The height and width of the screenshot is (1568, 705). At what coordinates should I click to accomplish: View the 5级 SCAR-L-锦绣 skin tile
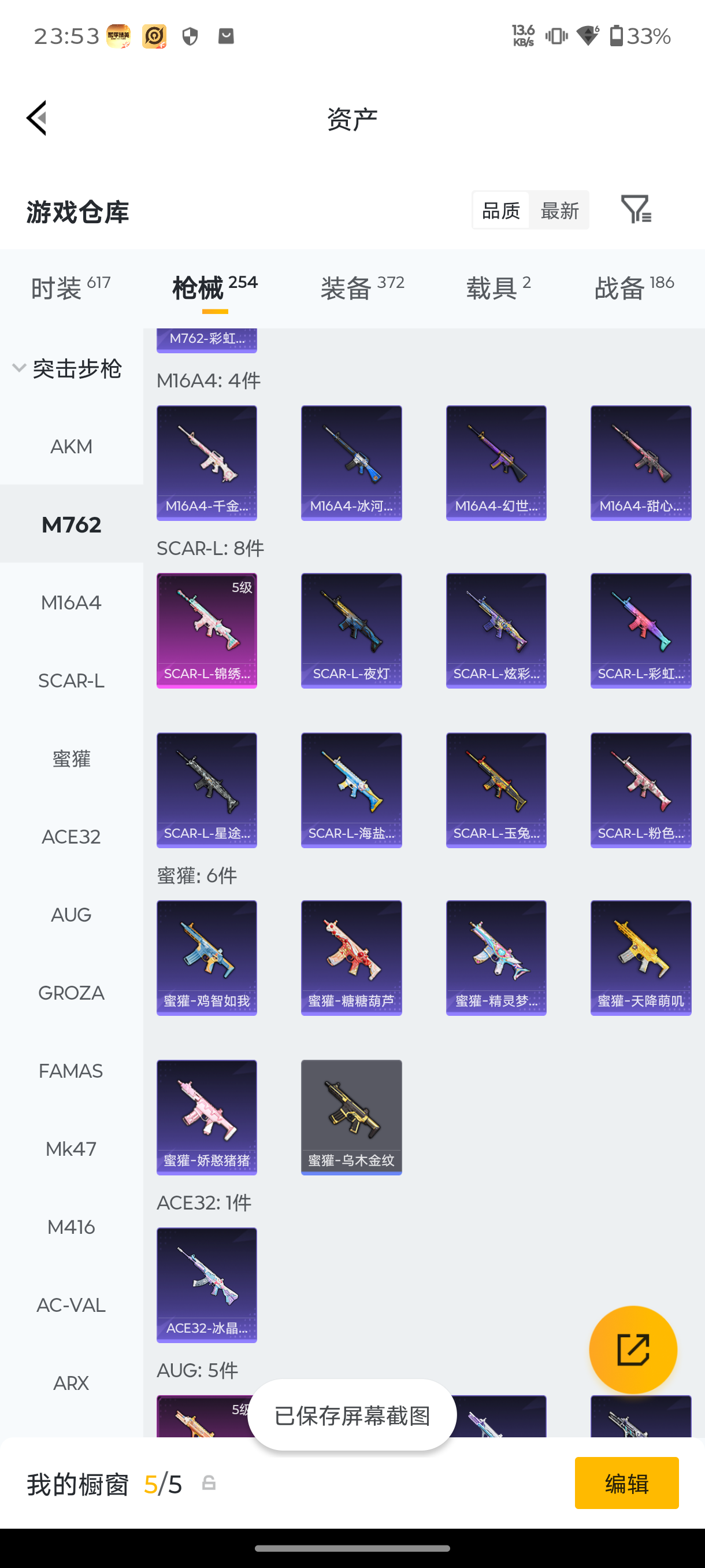pyautogui.click(x=207, y=631)
